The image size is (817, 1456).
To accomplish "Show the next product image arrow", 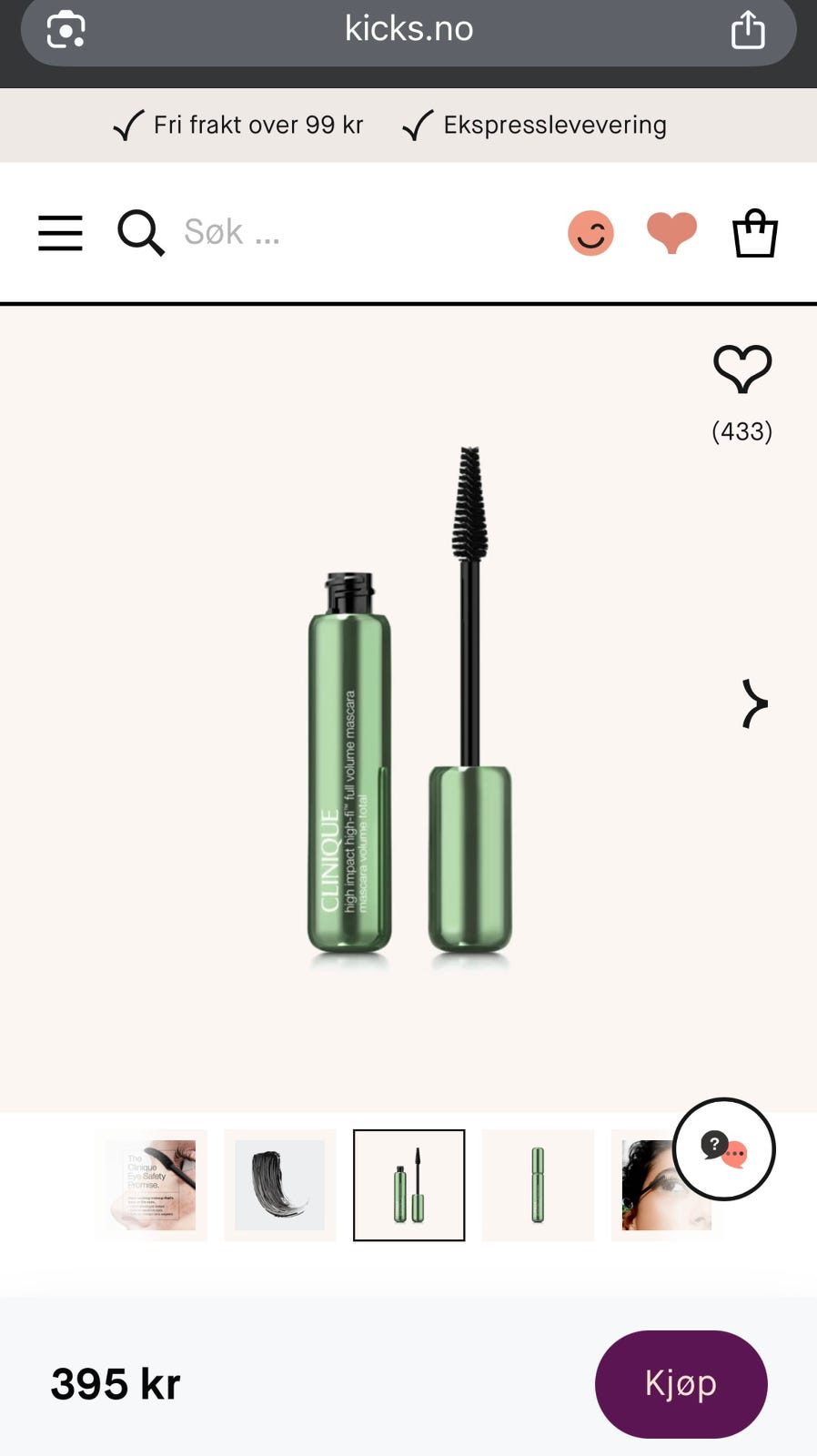I will point(754,703).
